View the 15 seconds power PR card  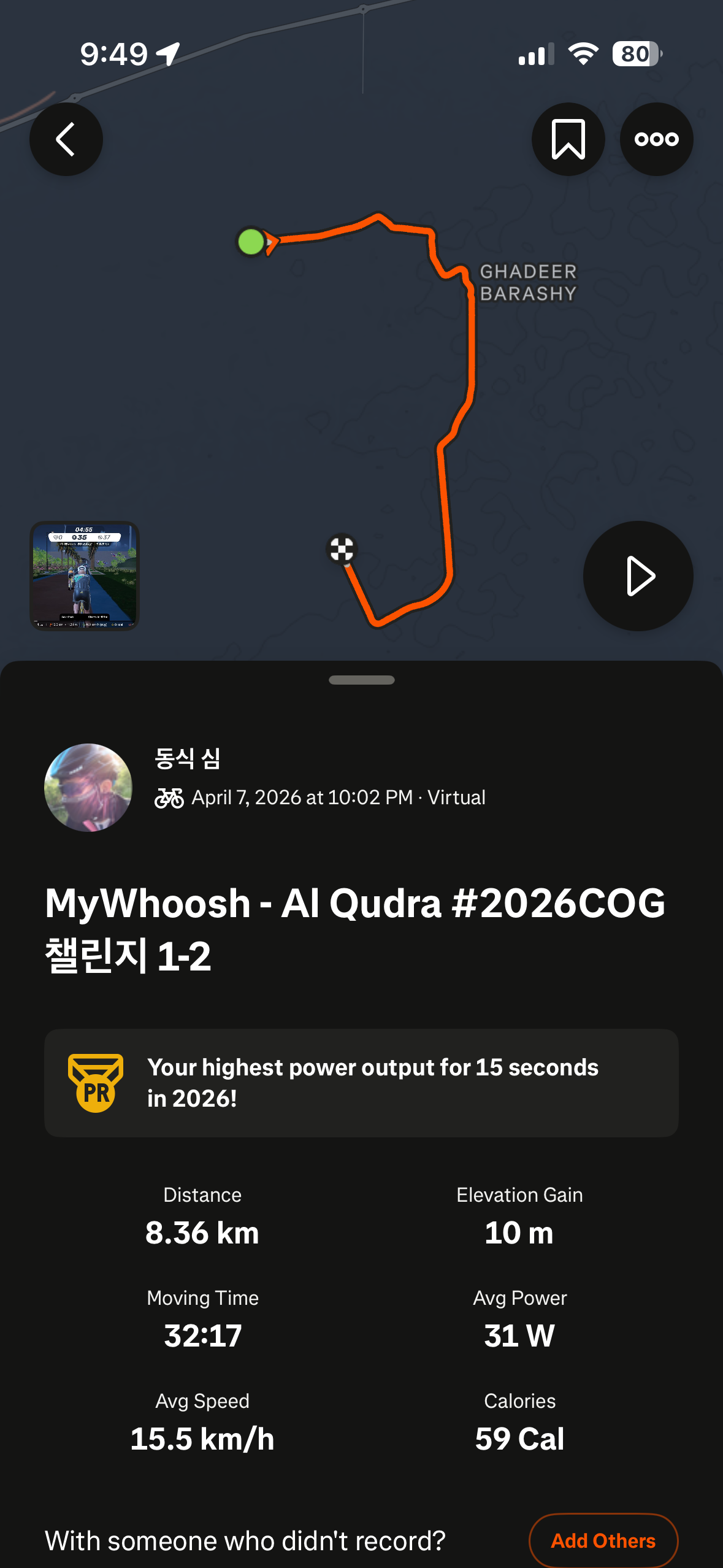(361, 1083)
